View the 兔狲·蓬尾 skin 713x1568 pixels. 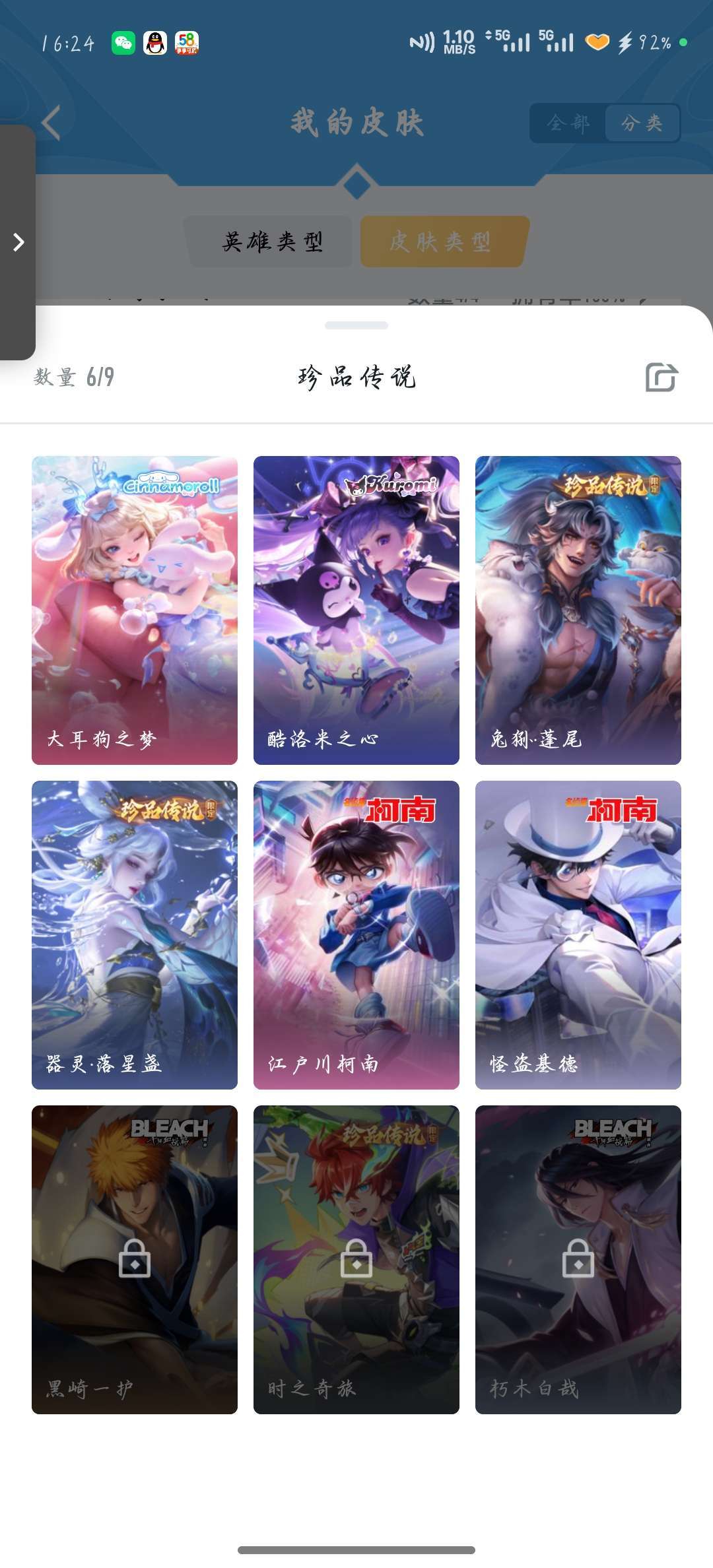point(578,610)
